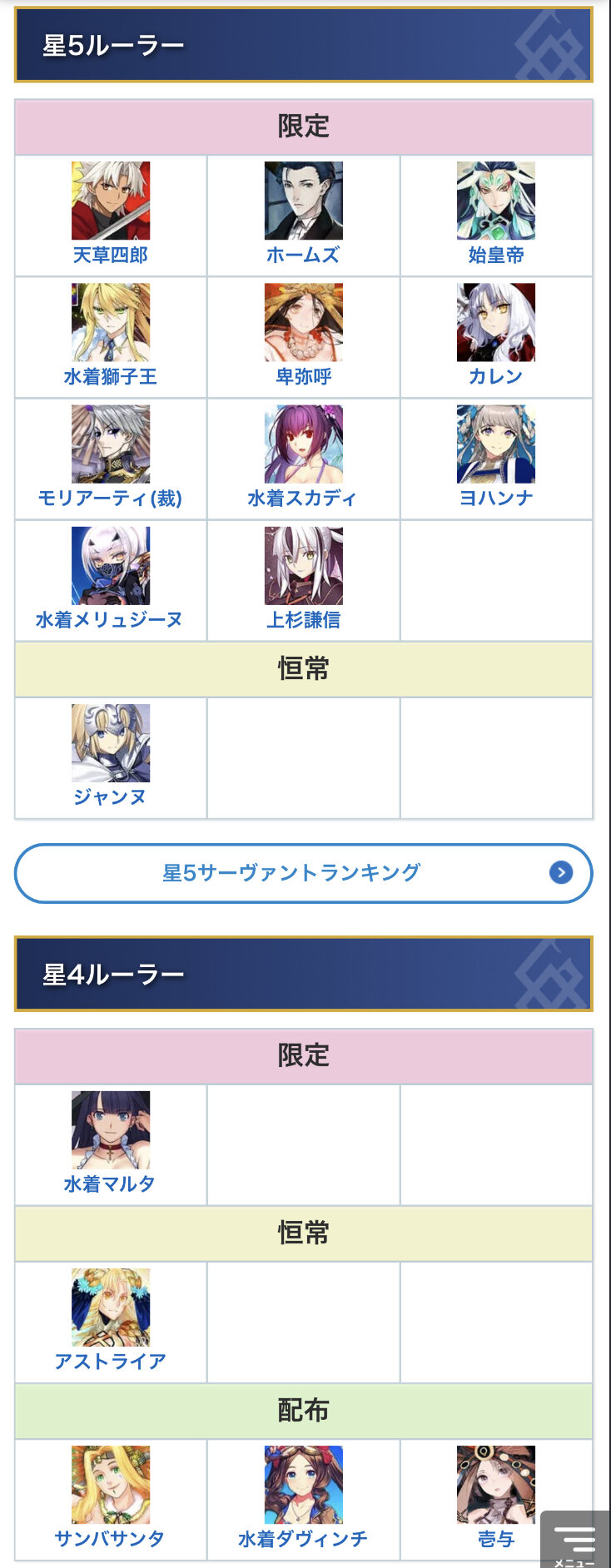Image resolution: width=611 pixels, height=1568 pixels.
Task: Open the メニュー floating menu button
Action: point(575,1541)
